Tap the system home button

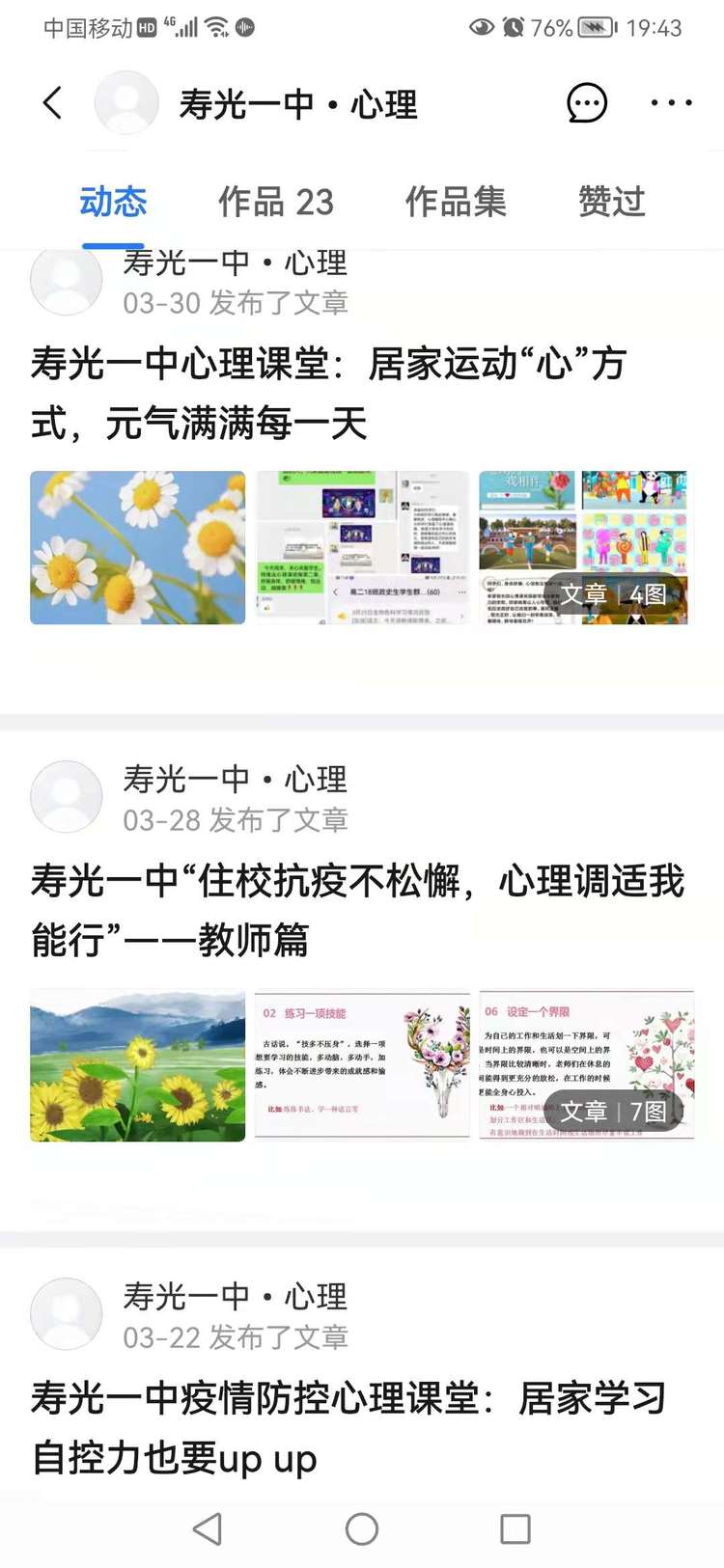(x=362, y=1528)
